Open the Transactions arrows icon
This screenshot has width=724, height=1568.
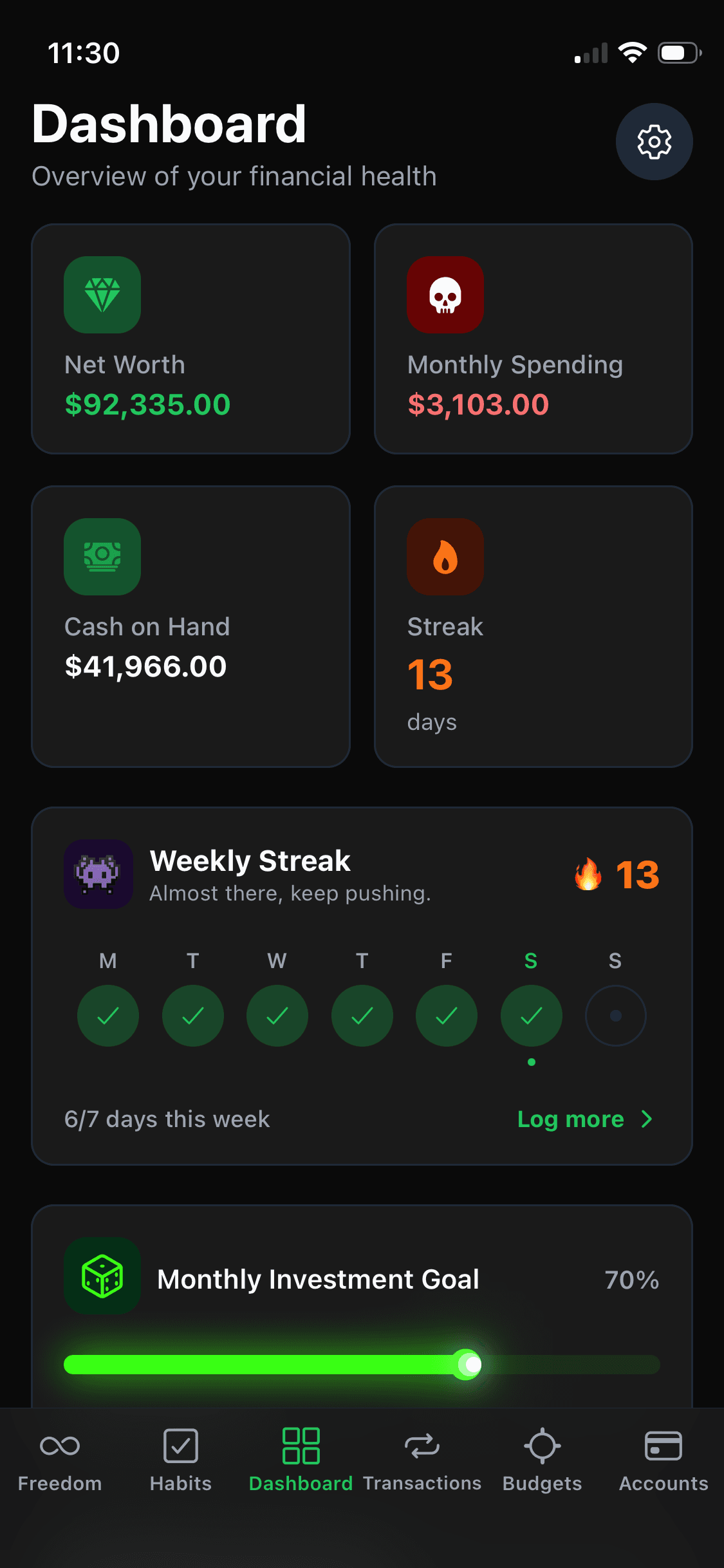(422, 1446)
